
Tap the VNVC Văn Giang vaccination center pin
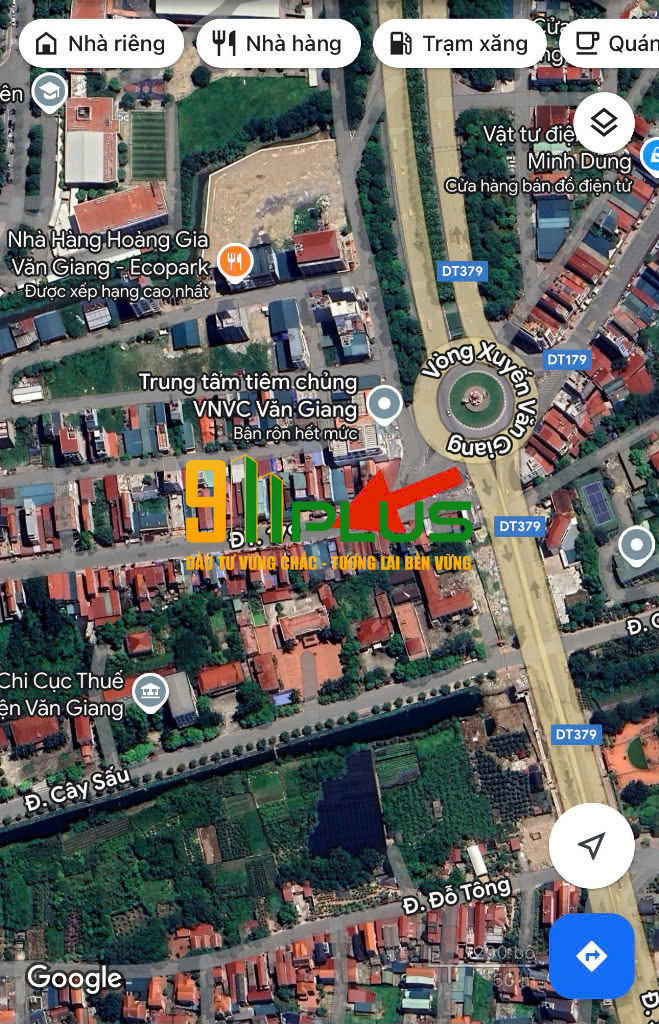(384, 404)
